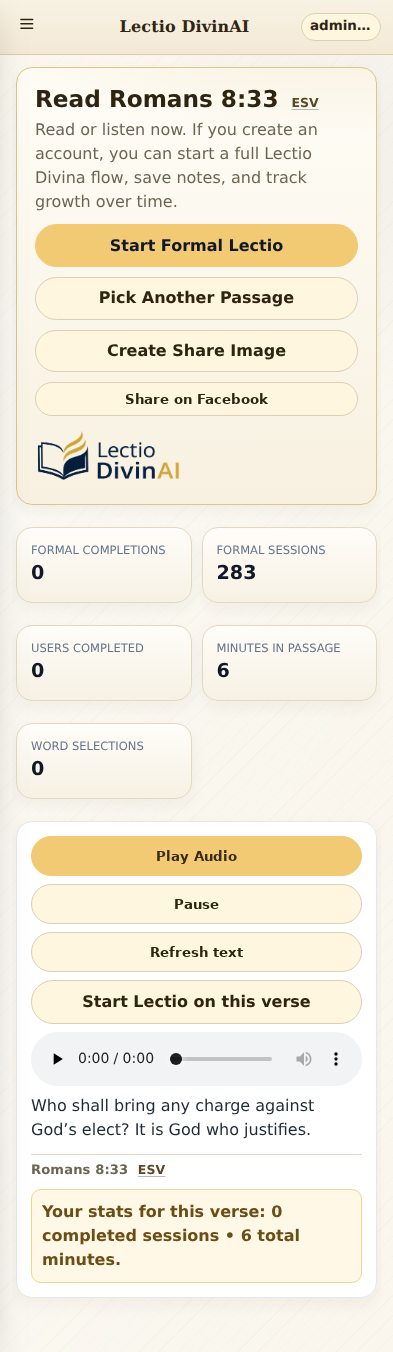Share on Facebook
The height and width of the screenshot is (1352, 393).
tap(196, 399)
